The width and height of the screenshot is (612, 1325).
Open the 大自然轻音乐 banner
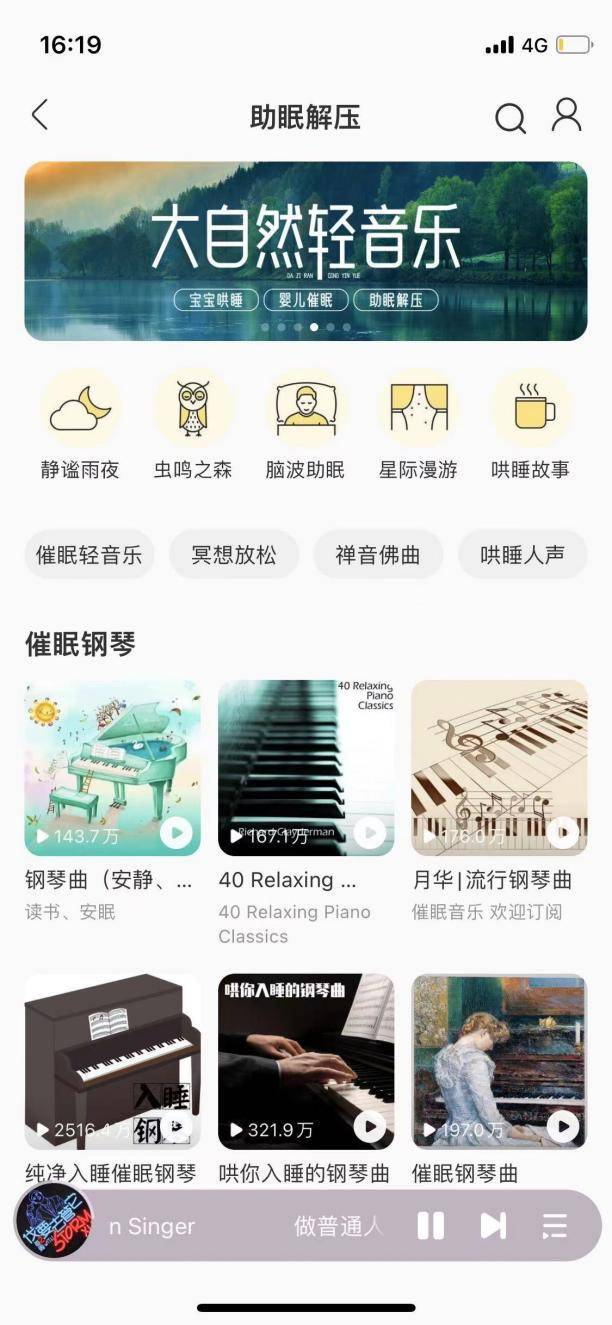click(x=306, y=250)
